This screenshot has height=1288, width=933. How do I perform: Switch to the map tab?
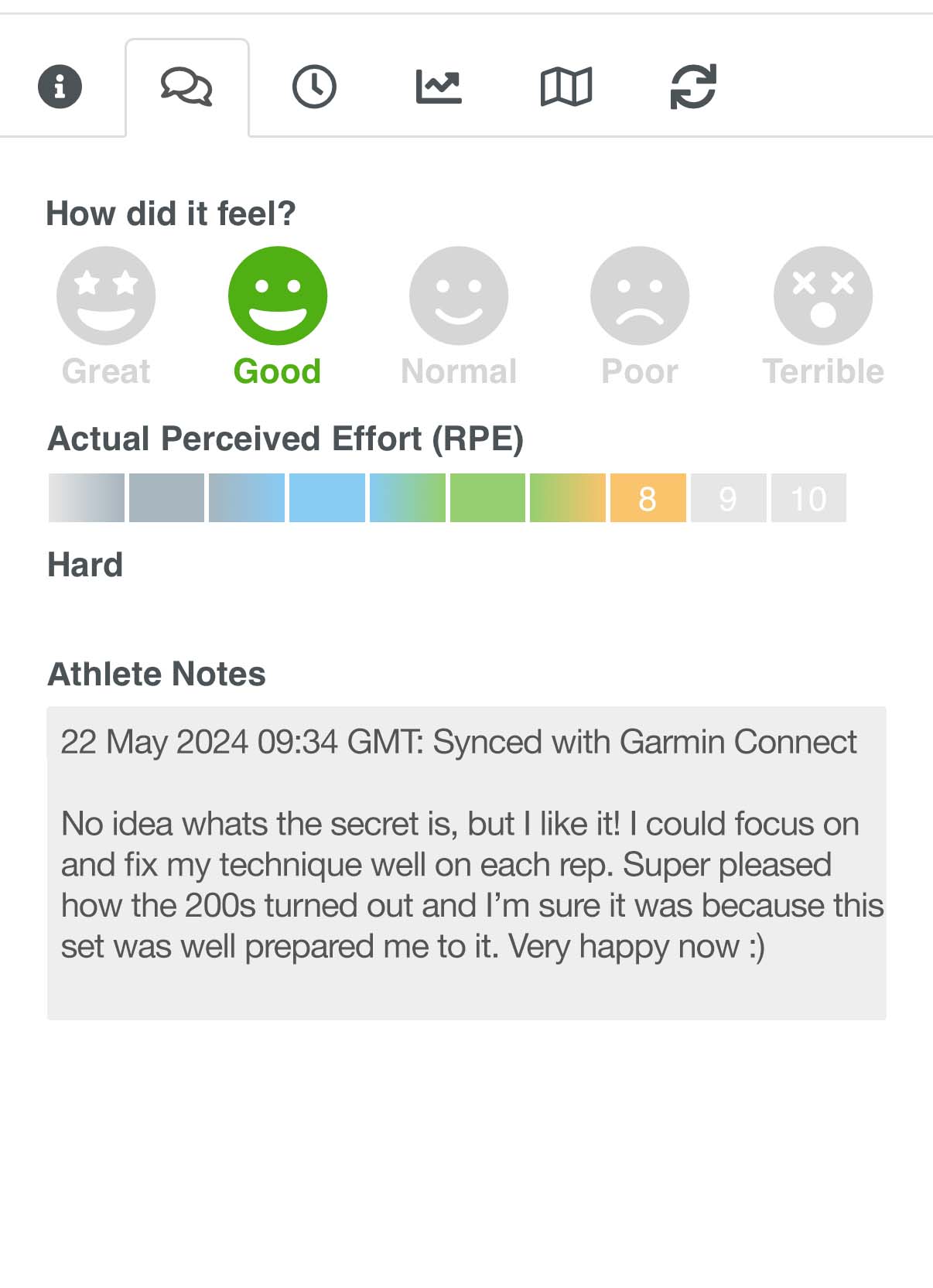(566, 87)
